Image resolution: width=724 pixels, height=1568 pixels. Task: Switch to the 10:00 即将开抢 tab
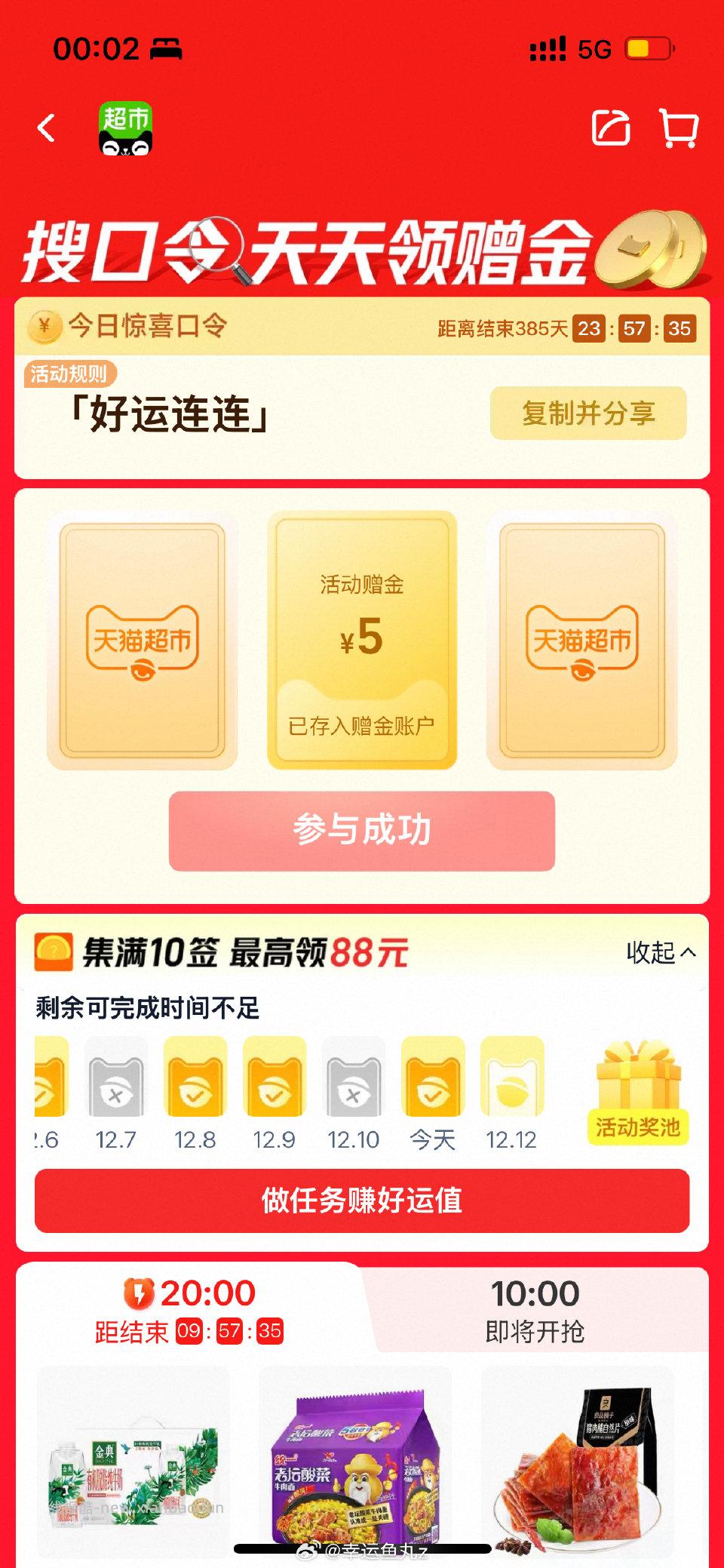[535, 1311]
